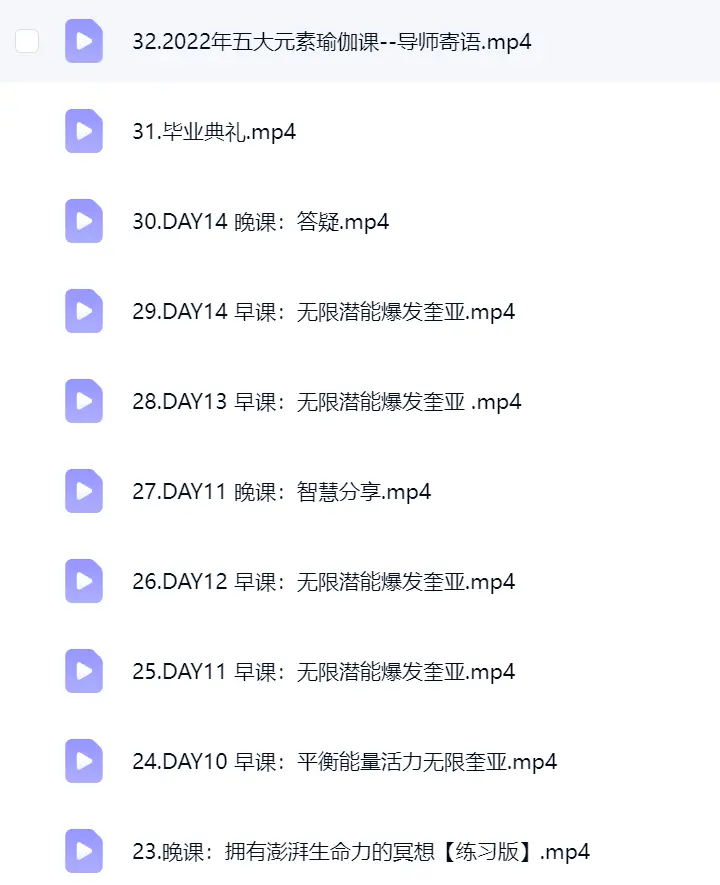
Task: Open 29.DAY14 早课：无限潜能爆发奎亚.mp4
Action: [x=323, y=312]
